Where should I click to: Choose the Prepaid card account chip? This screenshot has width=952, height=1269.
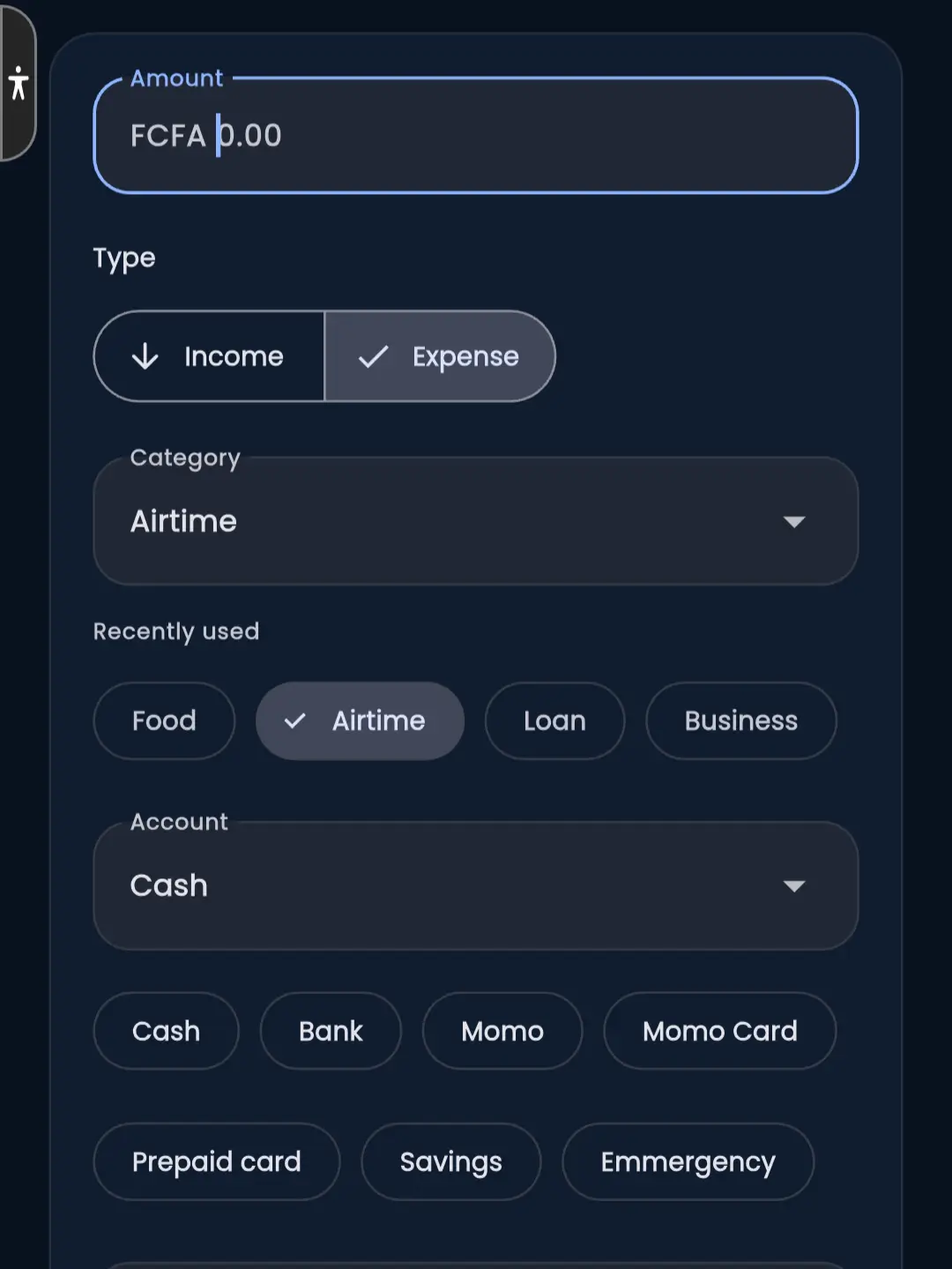pyautogui.click(x=217, y=1161)
